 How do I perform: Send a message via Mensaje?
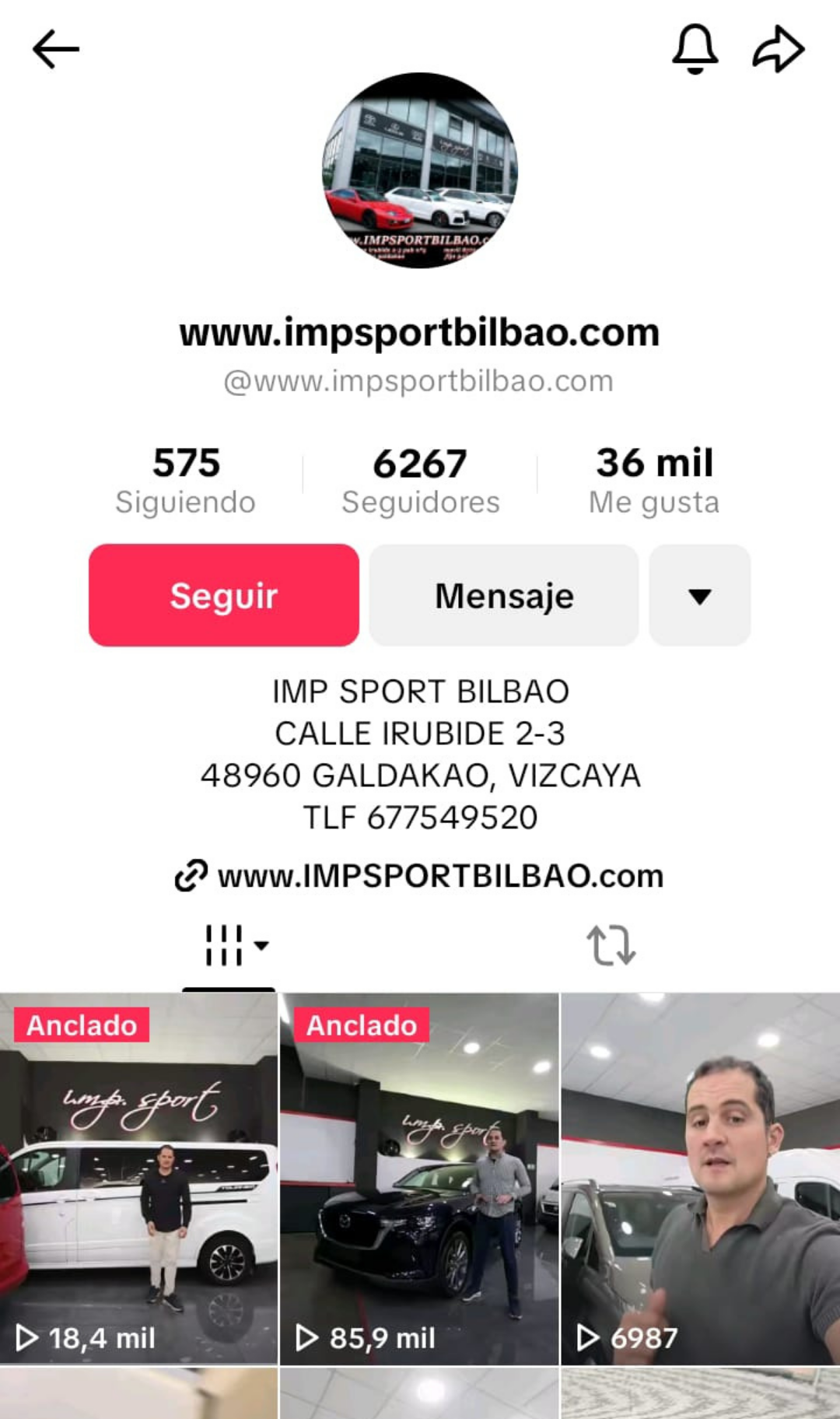[504, 595]
